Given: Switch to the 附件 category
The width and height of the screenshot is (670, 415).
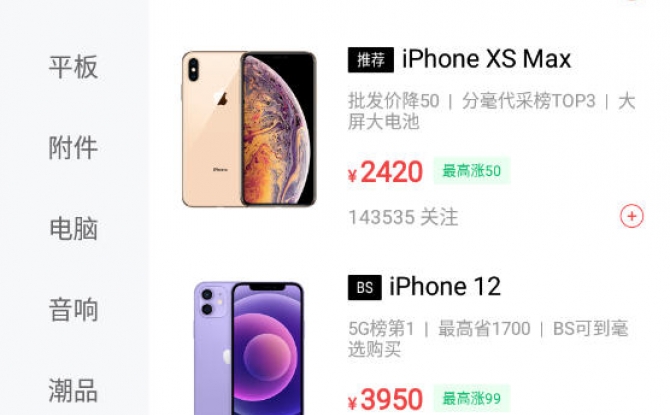Looking at the screenshot, I should pyautogui.click(x=73, y=148).
